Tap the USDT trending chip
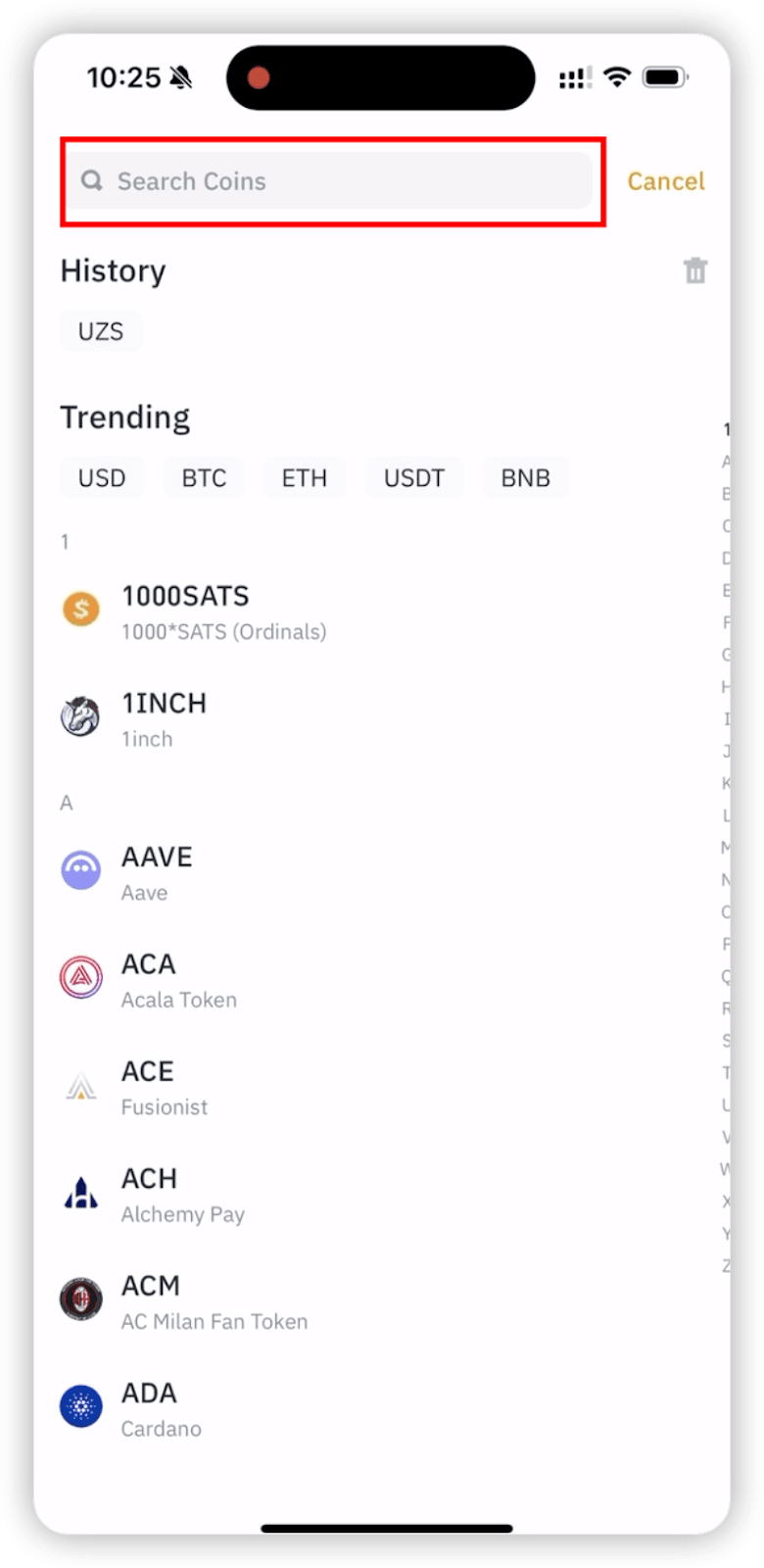The image size is (764, 1568). (414, 478)
